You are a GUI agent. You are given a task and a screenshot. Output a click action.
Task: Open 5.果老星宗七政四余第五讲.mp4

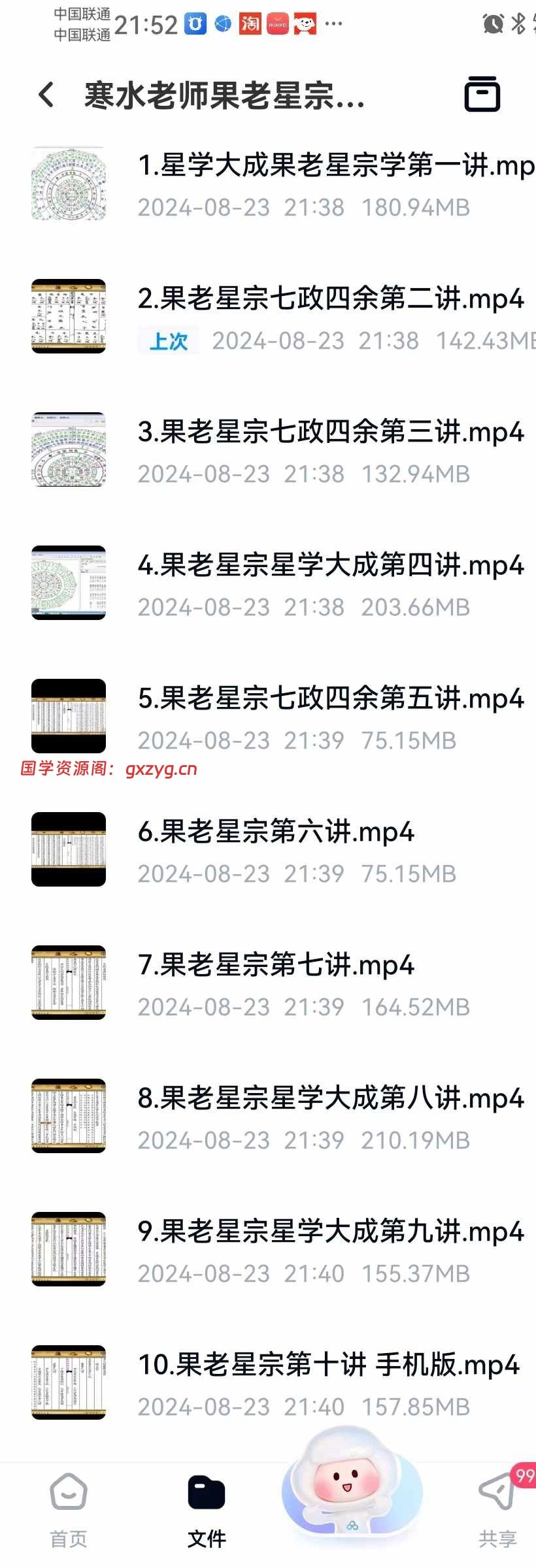coord(330,699)
